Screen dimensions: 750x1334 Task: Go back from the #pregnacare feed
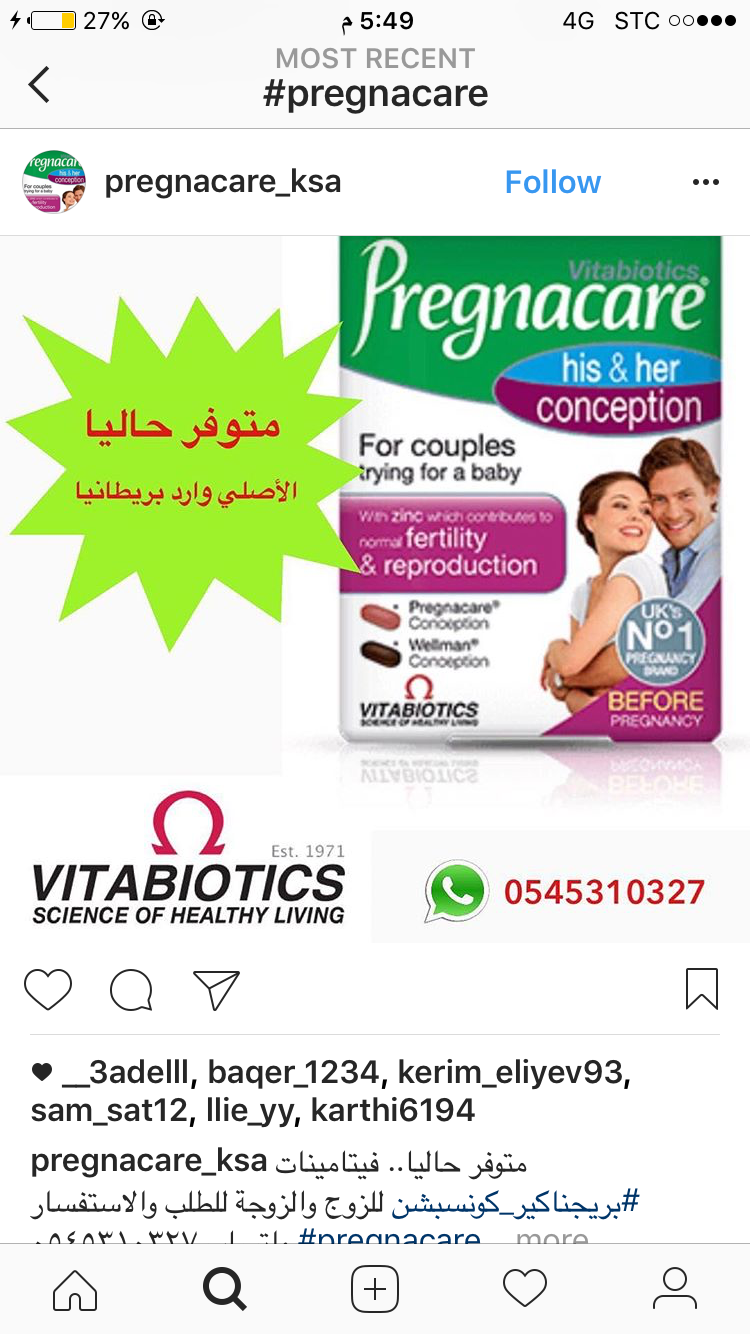click(x=39, y=84)
